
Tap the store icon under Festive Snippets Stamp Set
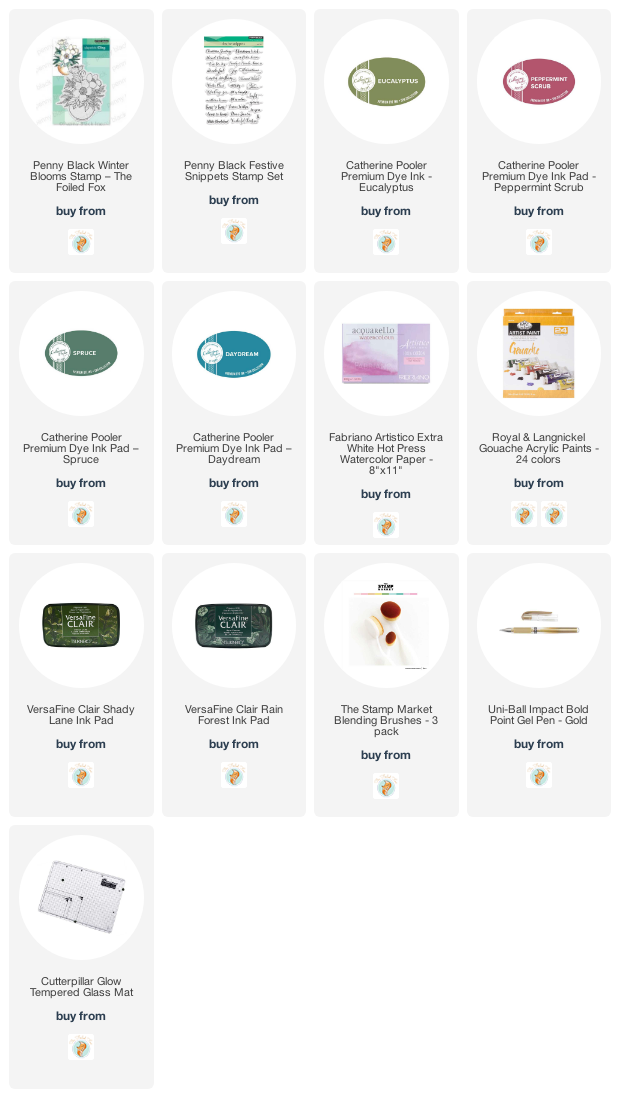click(x=234, y=231)
